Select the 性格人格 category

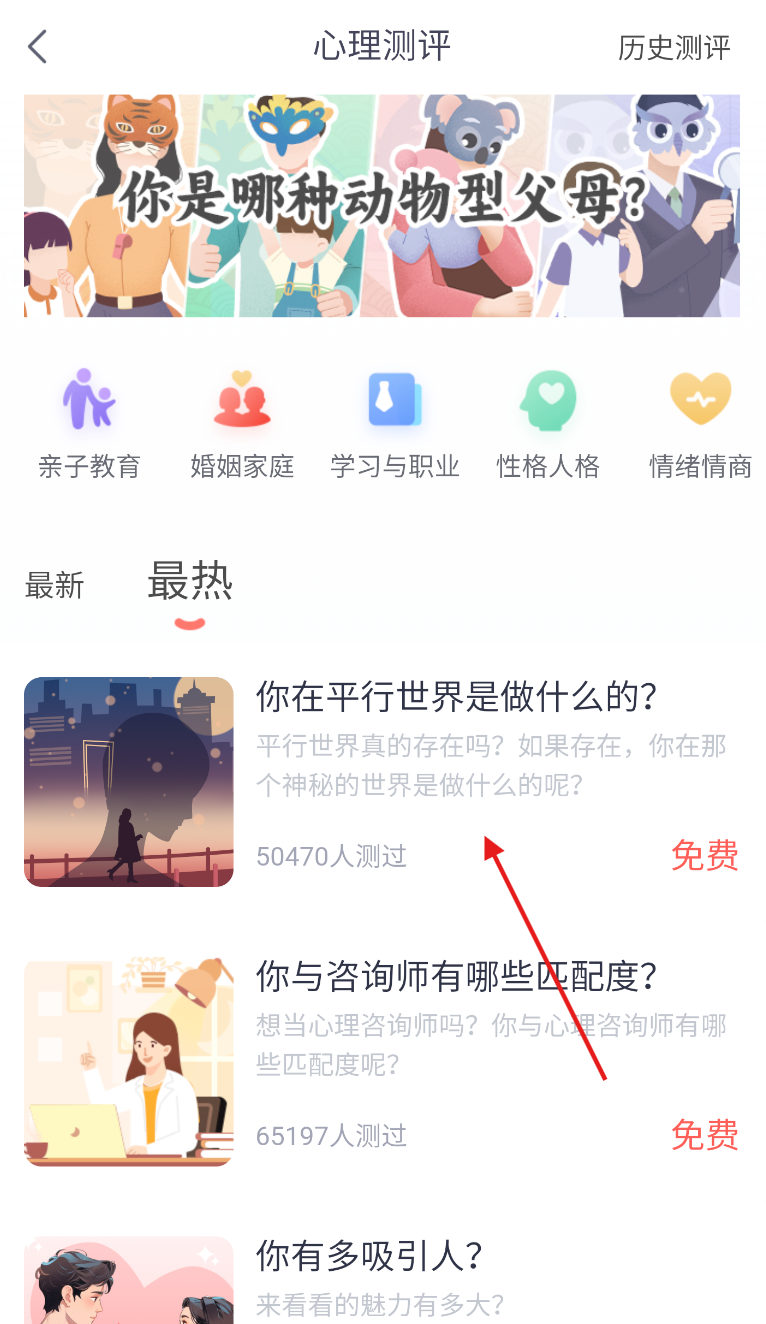click(x=548, y=422)
